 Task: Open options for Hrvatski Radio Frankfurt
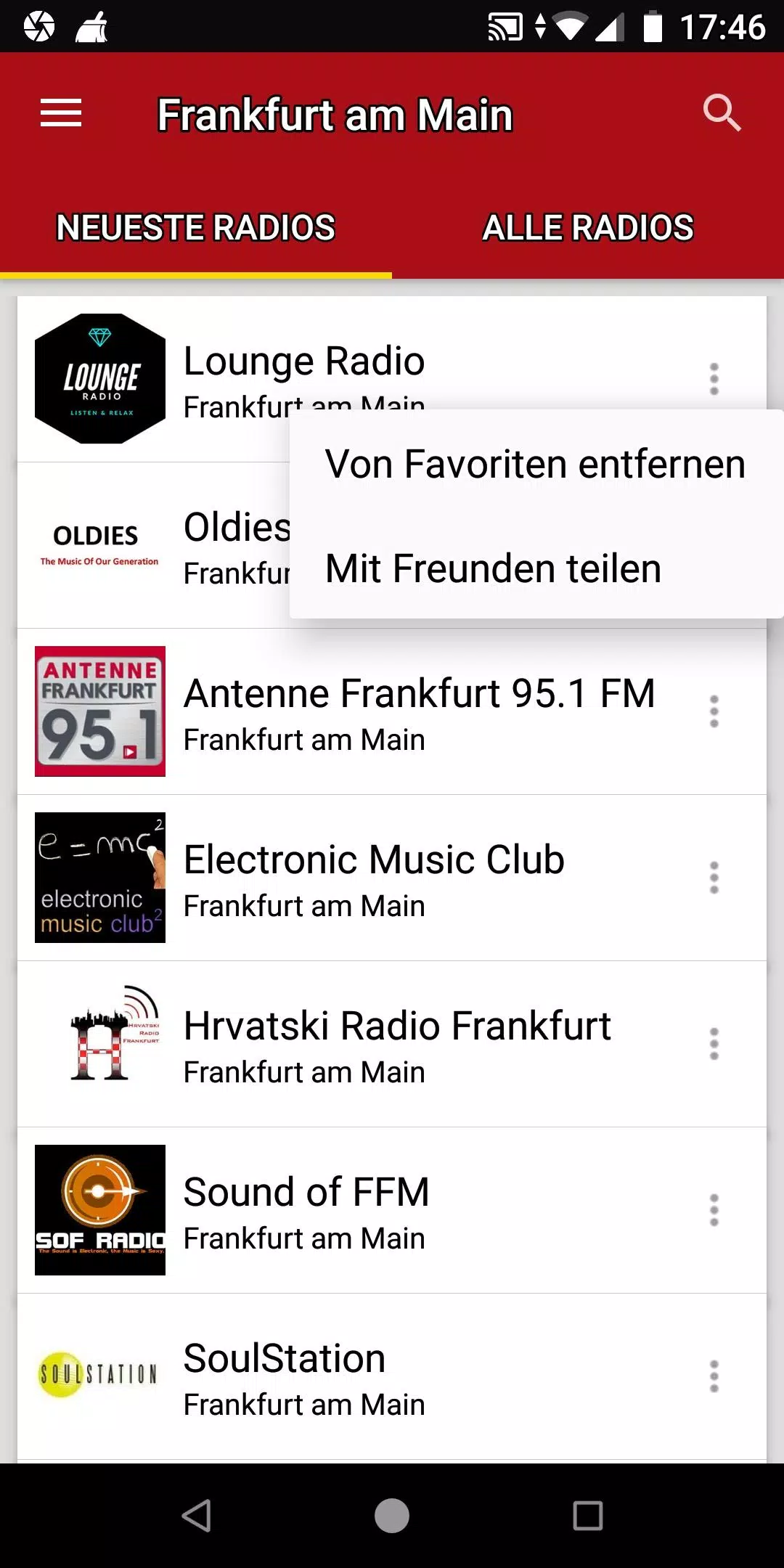click(714, 1044)
